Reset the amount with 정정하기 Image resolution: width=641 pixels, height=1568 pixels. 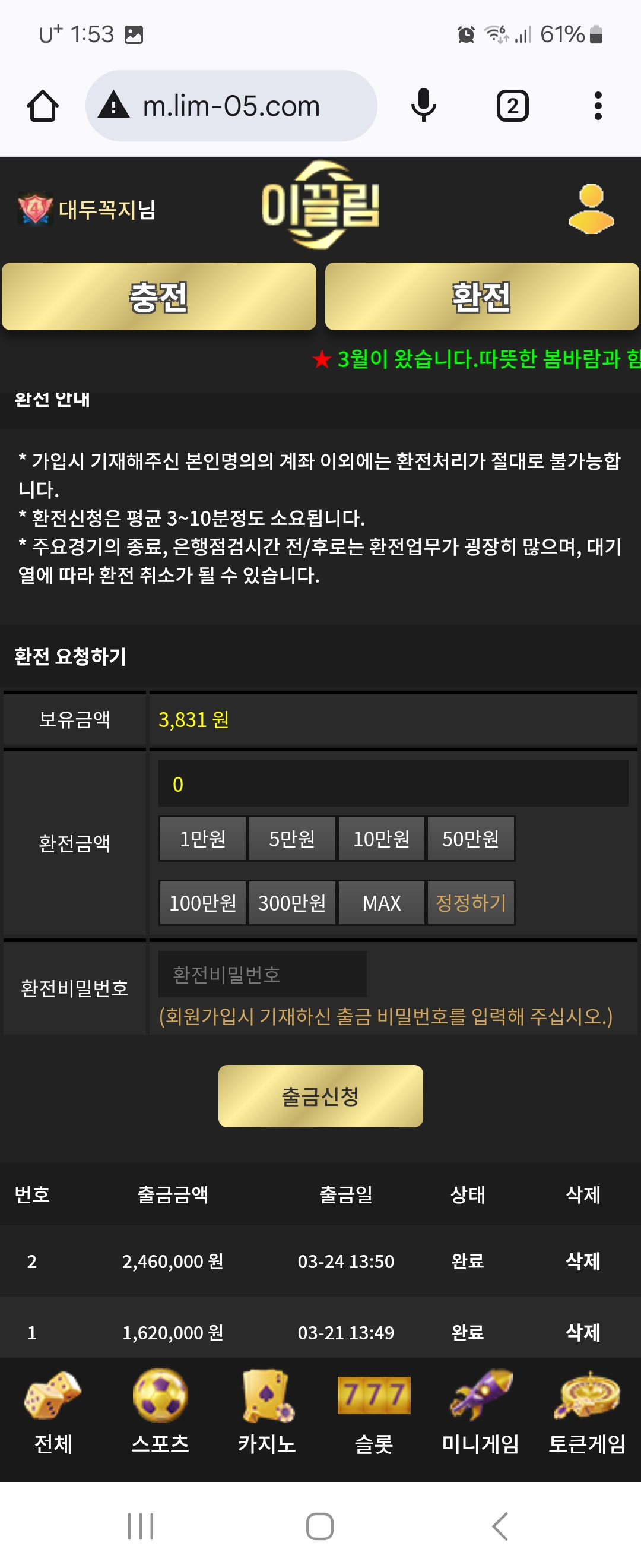tap(470, 903)
